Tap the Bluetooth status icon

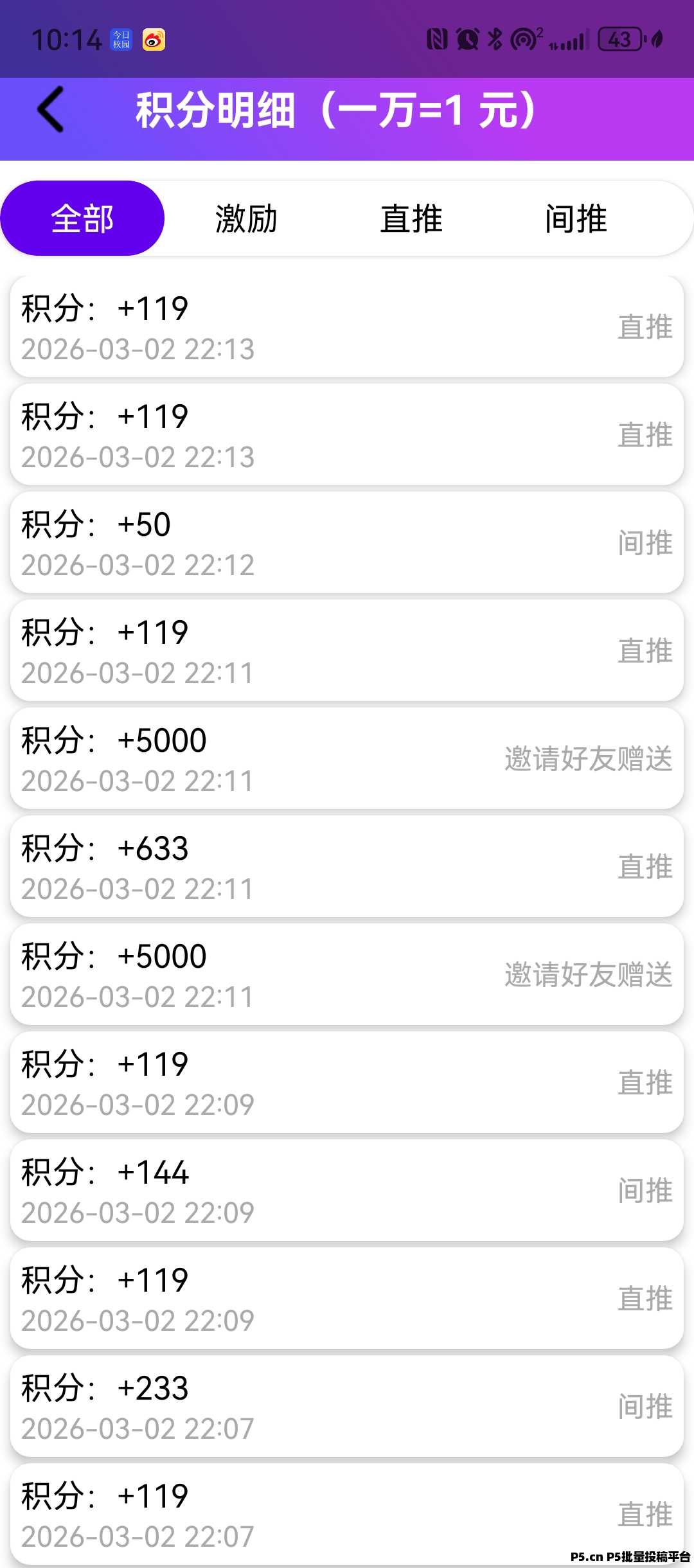(495, 40)
